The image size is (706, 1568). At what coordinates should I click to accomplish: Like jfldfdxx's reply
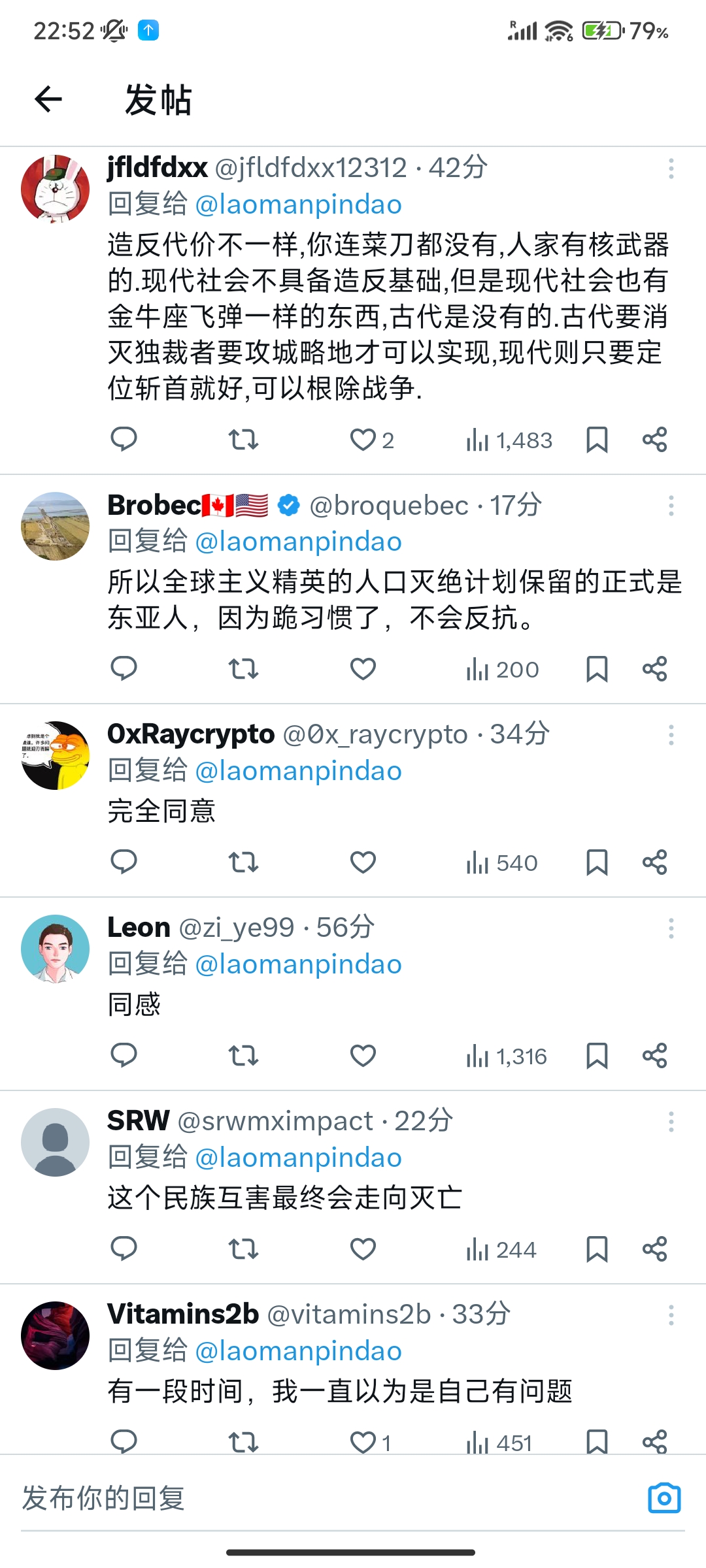tap(363, 440)
